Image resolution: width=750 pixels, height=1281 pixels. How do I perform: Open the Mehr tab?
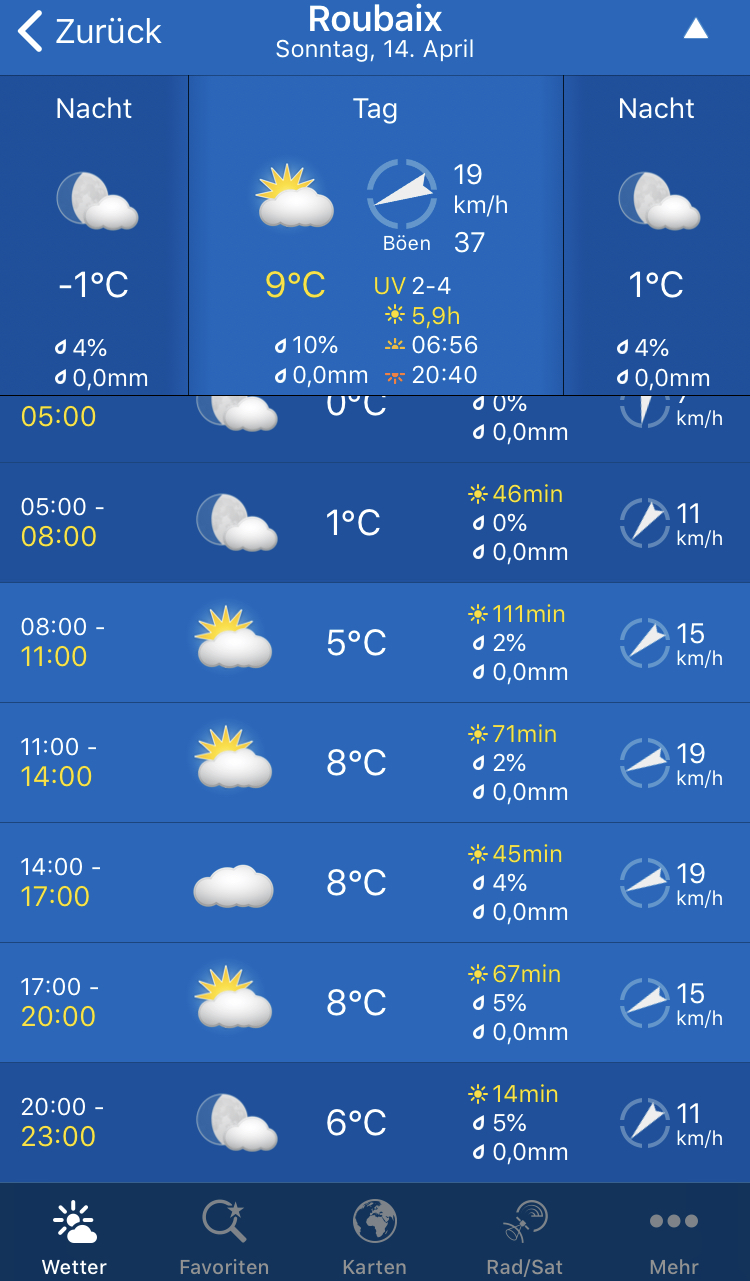click(x=674, y=1238)
